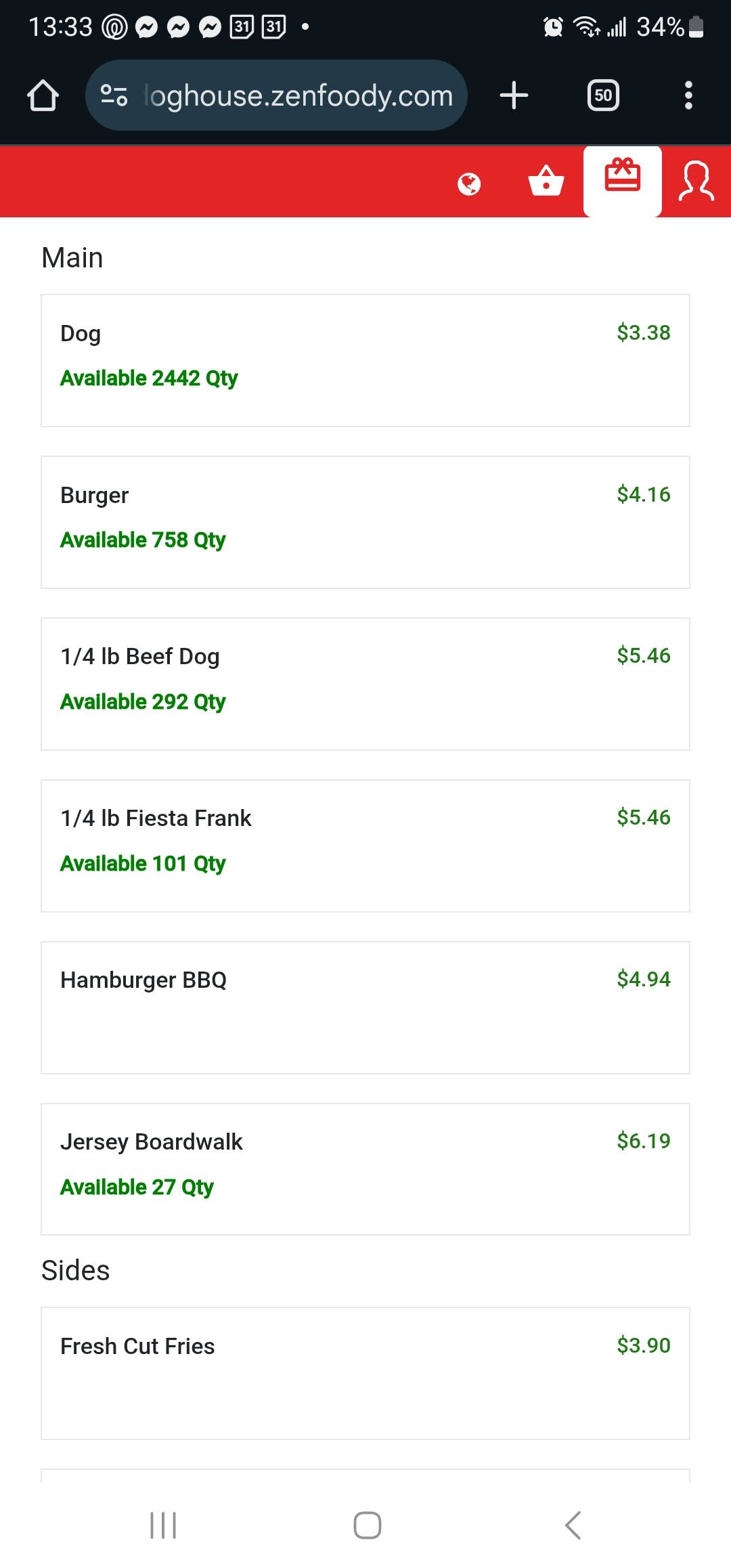The image size is (731, 1568).
Task: Open a new browser tab
Action: (x=514, y=95)
